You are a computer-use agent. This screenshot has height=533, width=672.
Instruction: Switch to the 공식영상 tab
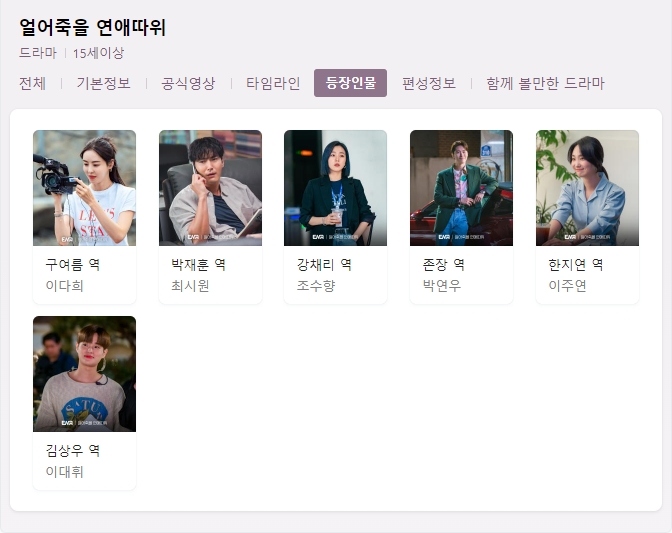[188, 83]
